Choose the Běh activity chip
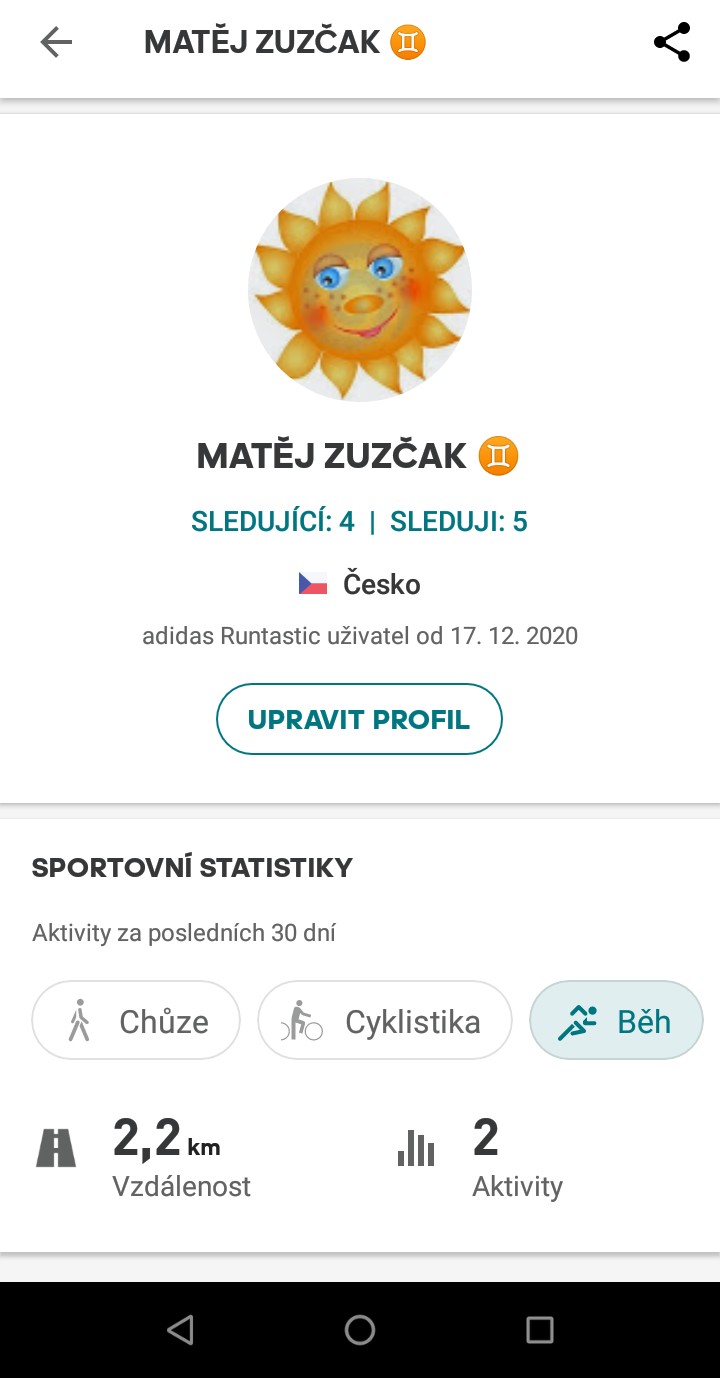 point(616,1021)
